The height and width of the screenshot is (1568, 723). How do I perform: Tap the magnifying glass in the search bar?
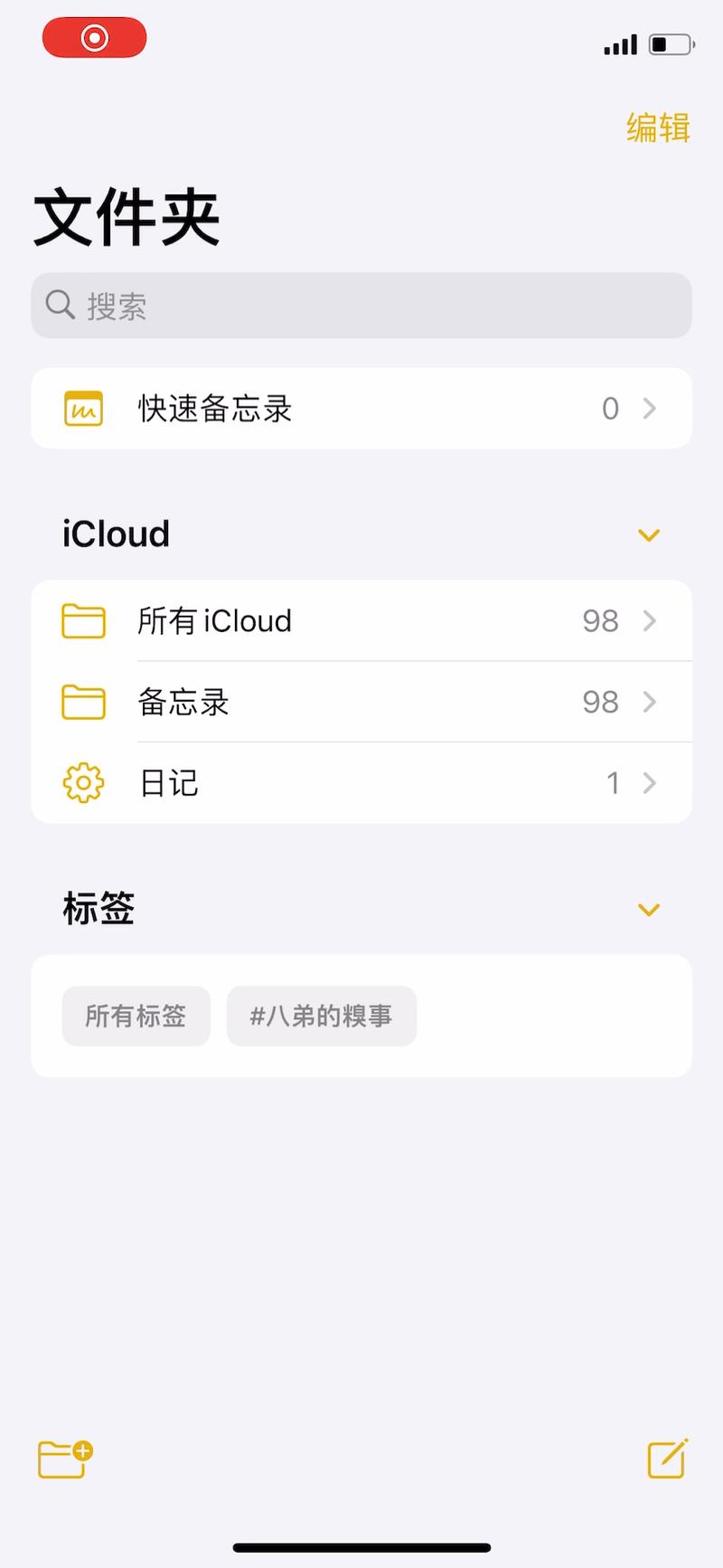(59, 305)
